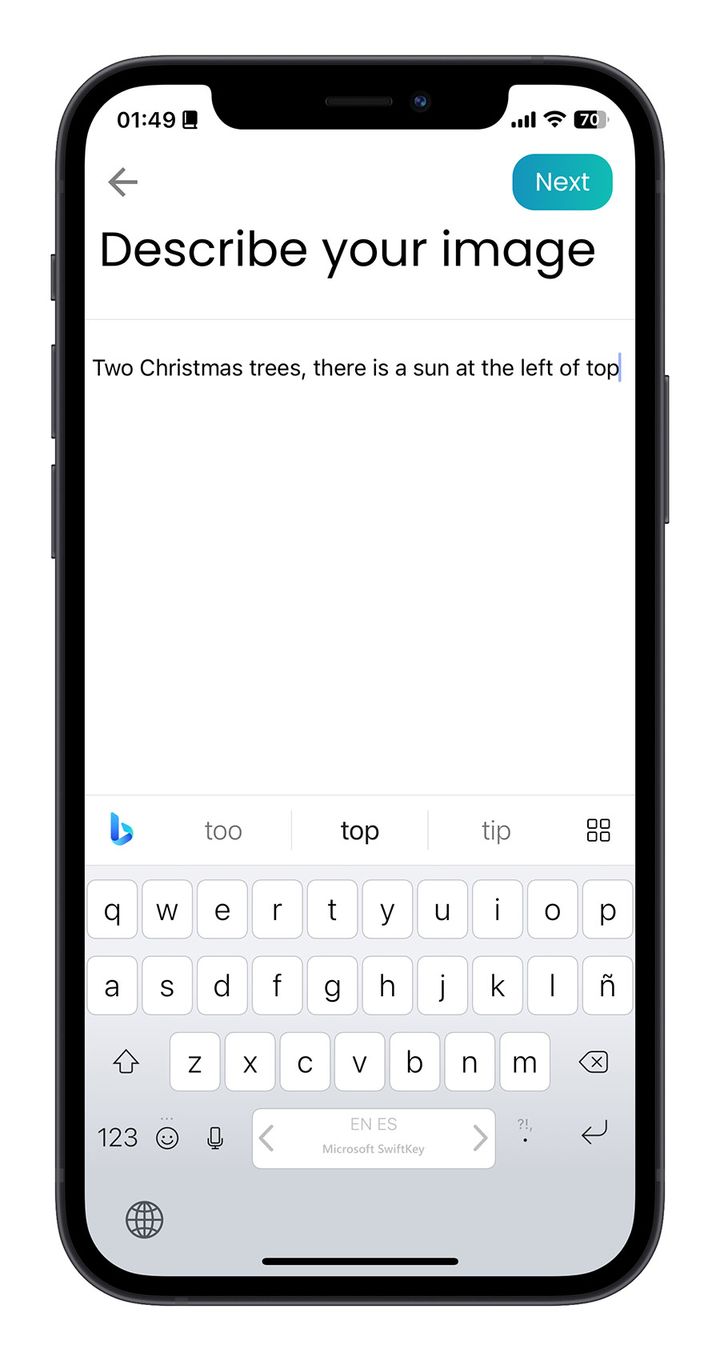Go back with the arrow icon
720x1361 pixels.
tap(123, 182)
